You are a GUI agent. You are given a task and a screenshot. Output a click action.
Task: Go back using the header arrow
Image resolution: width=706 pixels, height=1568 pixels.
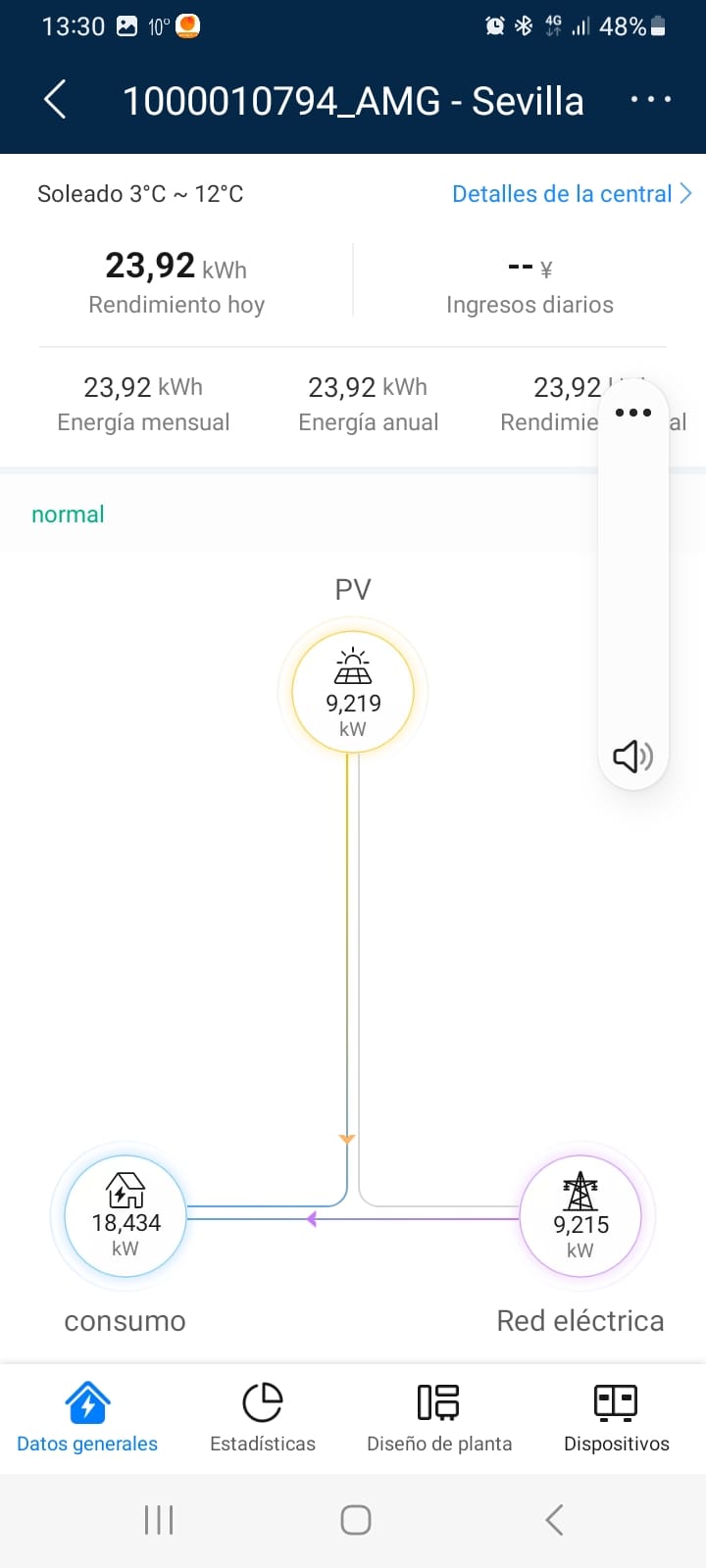[x=56, y=100]
